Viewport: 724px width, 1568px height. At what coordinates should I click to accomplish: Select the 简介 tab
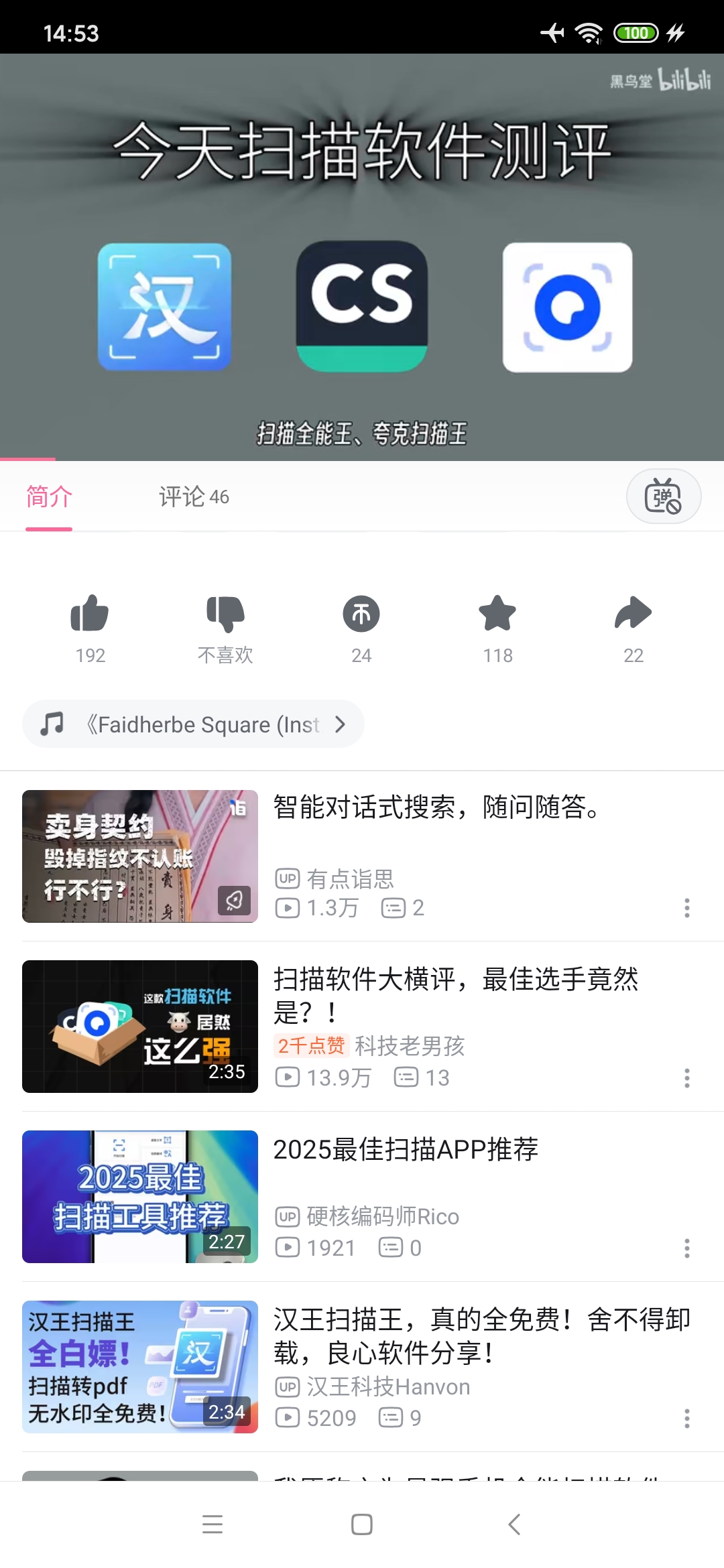point(47,497)
